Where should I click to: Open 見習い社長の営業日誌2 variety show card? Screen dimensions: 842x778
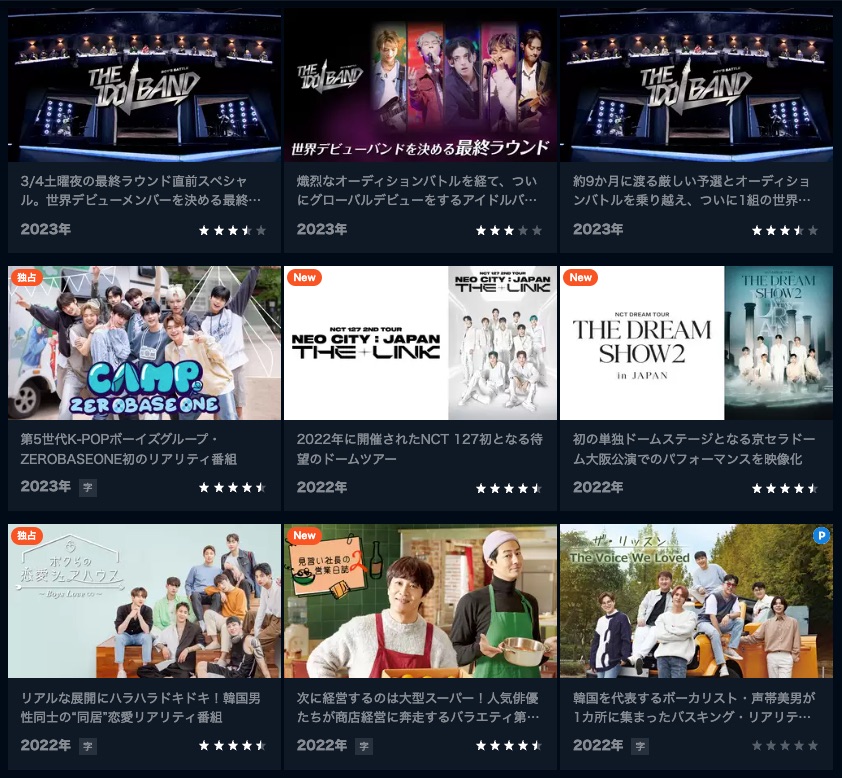pyautogui.click(x=420, y=601)
